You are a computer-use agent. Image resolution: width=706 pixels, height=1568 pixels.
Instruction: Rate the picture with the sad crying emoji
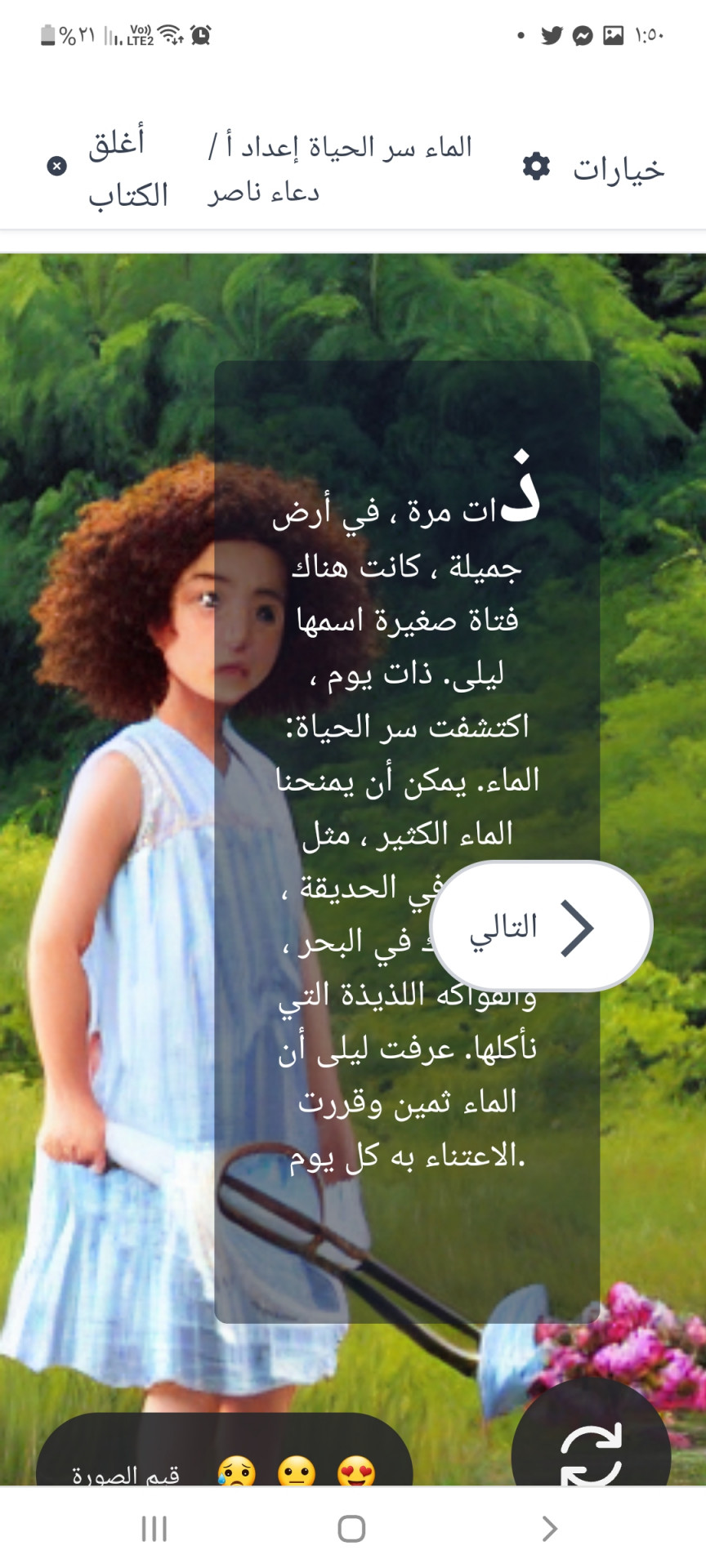[x=237, y=1472]
